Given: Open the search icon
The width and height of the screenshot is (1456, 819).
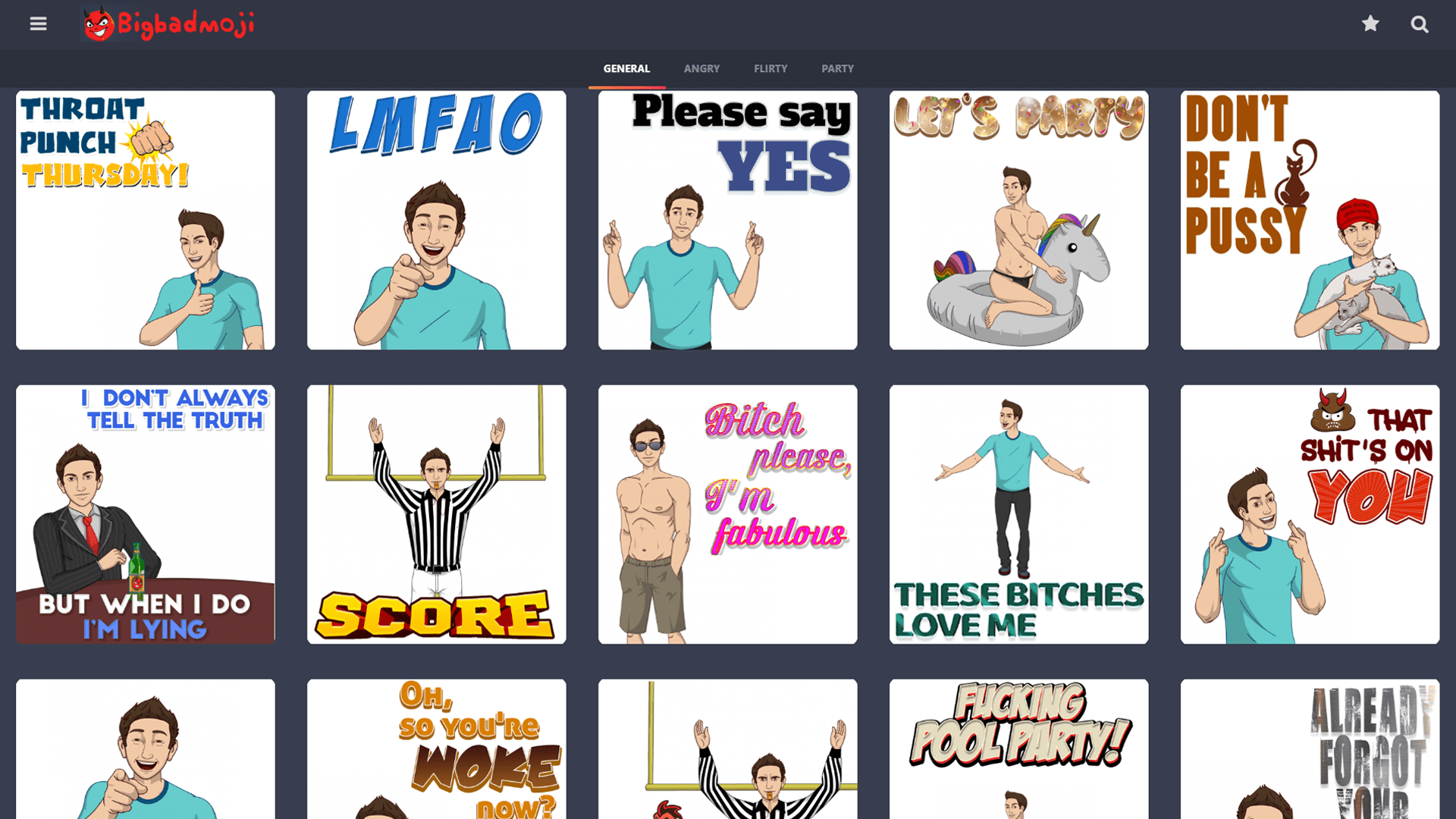Looking at the screenshot, I should click(1419, 24).
